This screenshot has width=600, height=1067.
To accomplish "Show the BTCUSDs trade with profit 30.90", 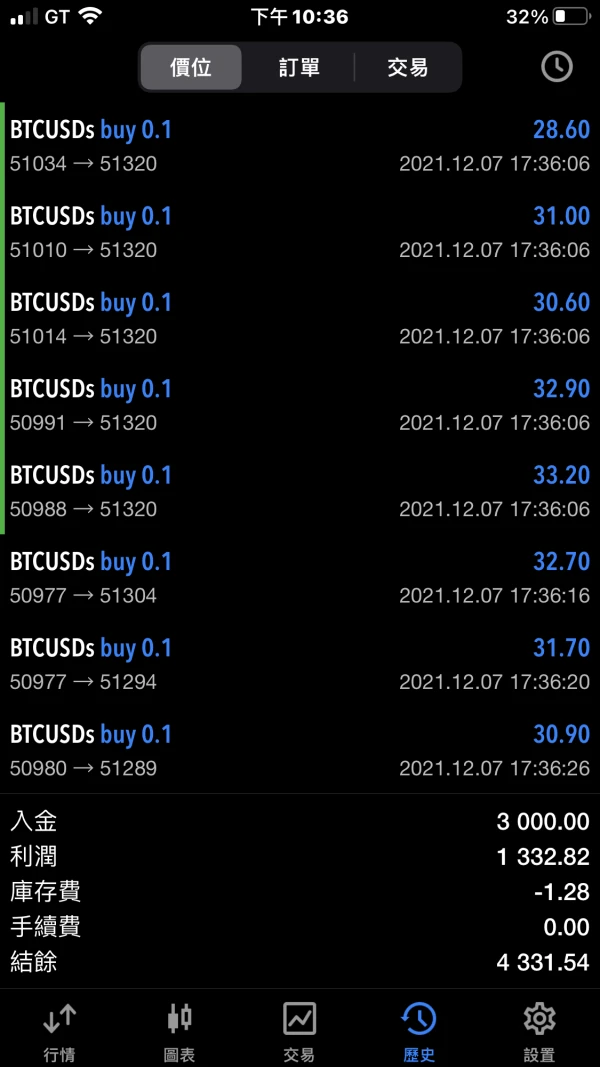I will (x=300, y=750).
